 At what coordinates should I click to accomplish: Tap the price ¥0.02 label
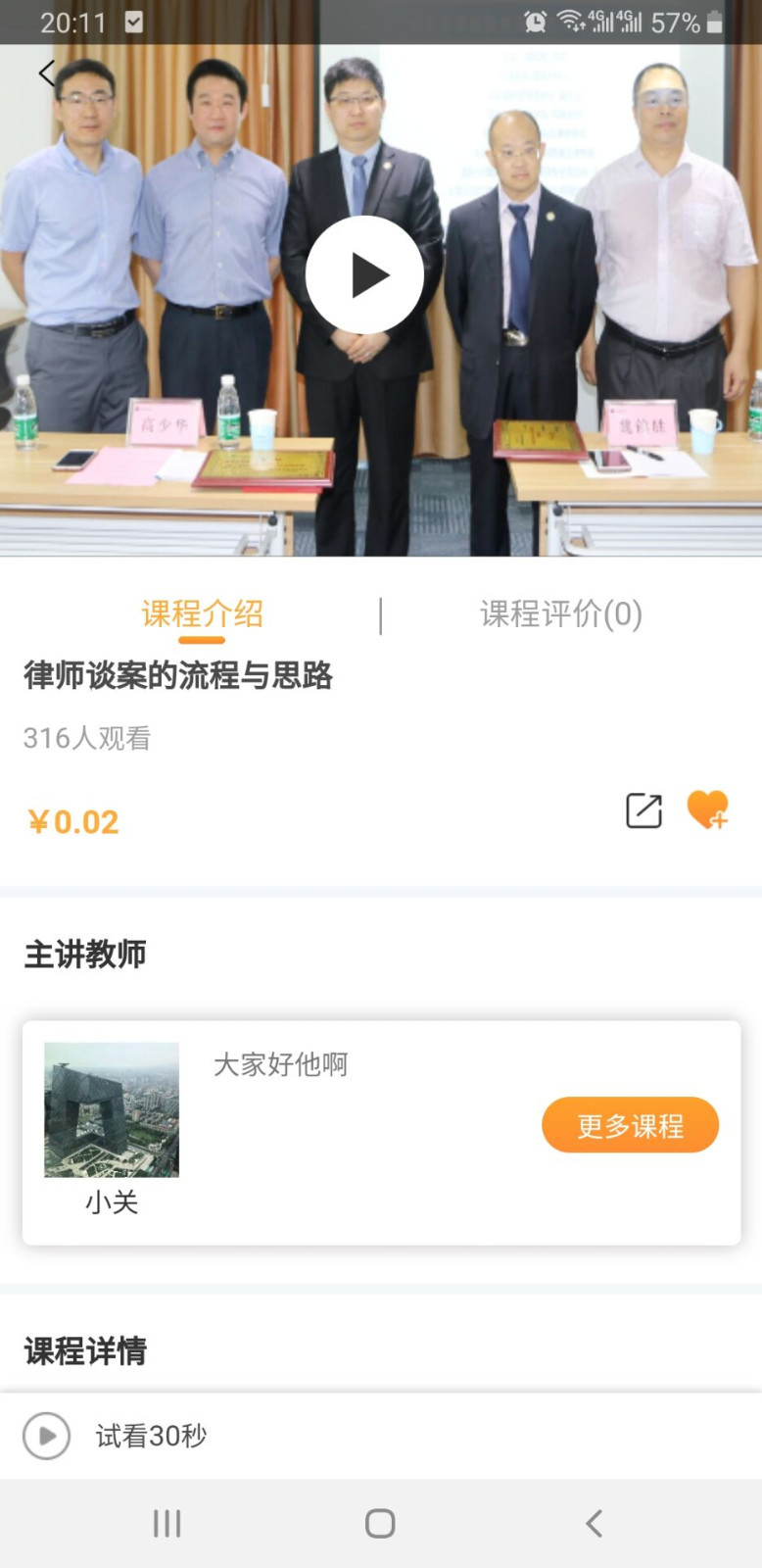pyautogui.click(x=72, y=821)
